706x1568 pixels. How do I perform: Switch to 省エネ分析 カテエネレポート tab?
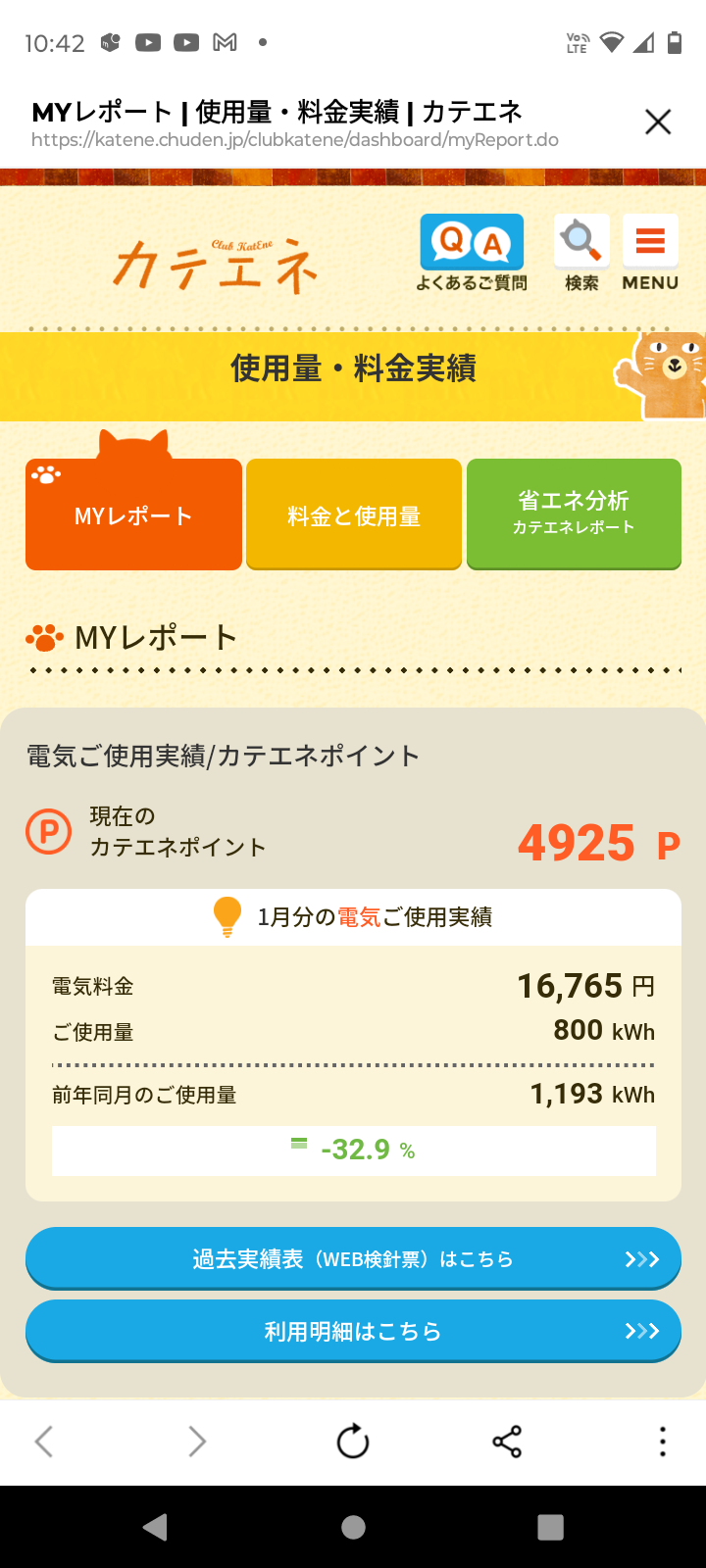(574, 513)
